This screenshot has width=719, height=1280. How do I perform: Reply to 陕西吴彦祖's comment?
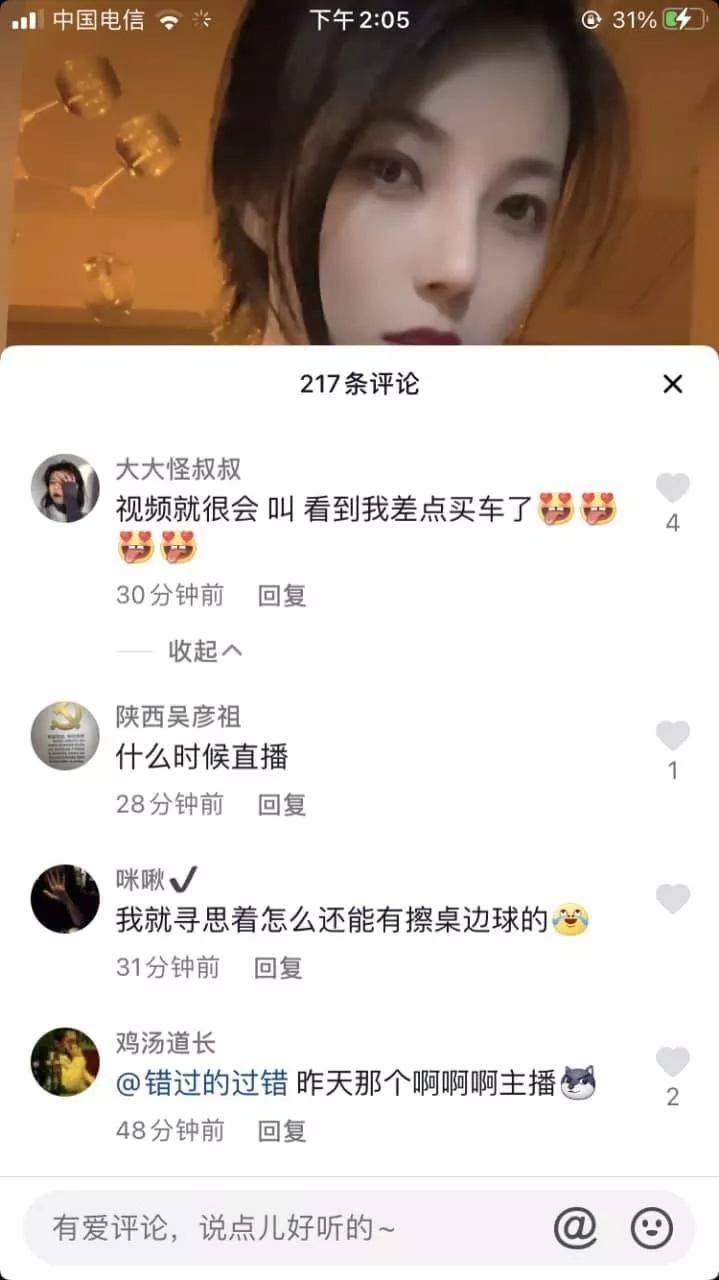(x=282, y=804)
